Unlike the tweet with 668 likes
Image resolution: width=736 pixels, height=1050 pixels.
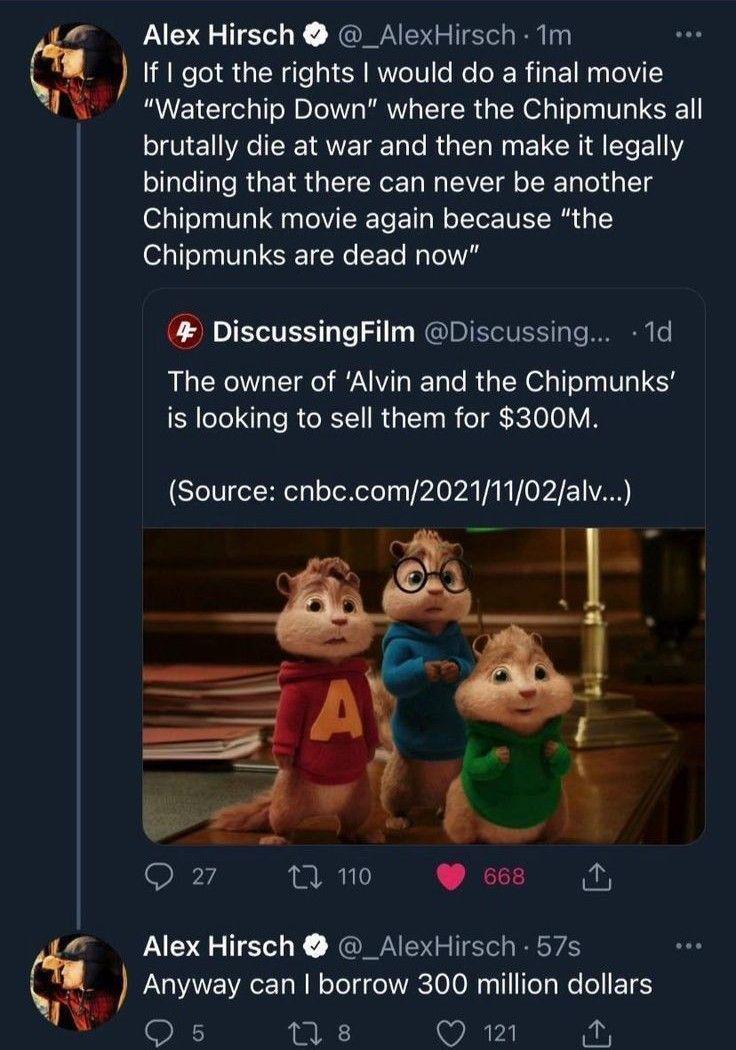tap(453, 877)
